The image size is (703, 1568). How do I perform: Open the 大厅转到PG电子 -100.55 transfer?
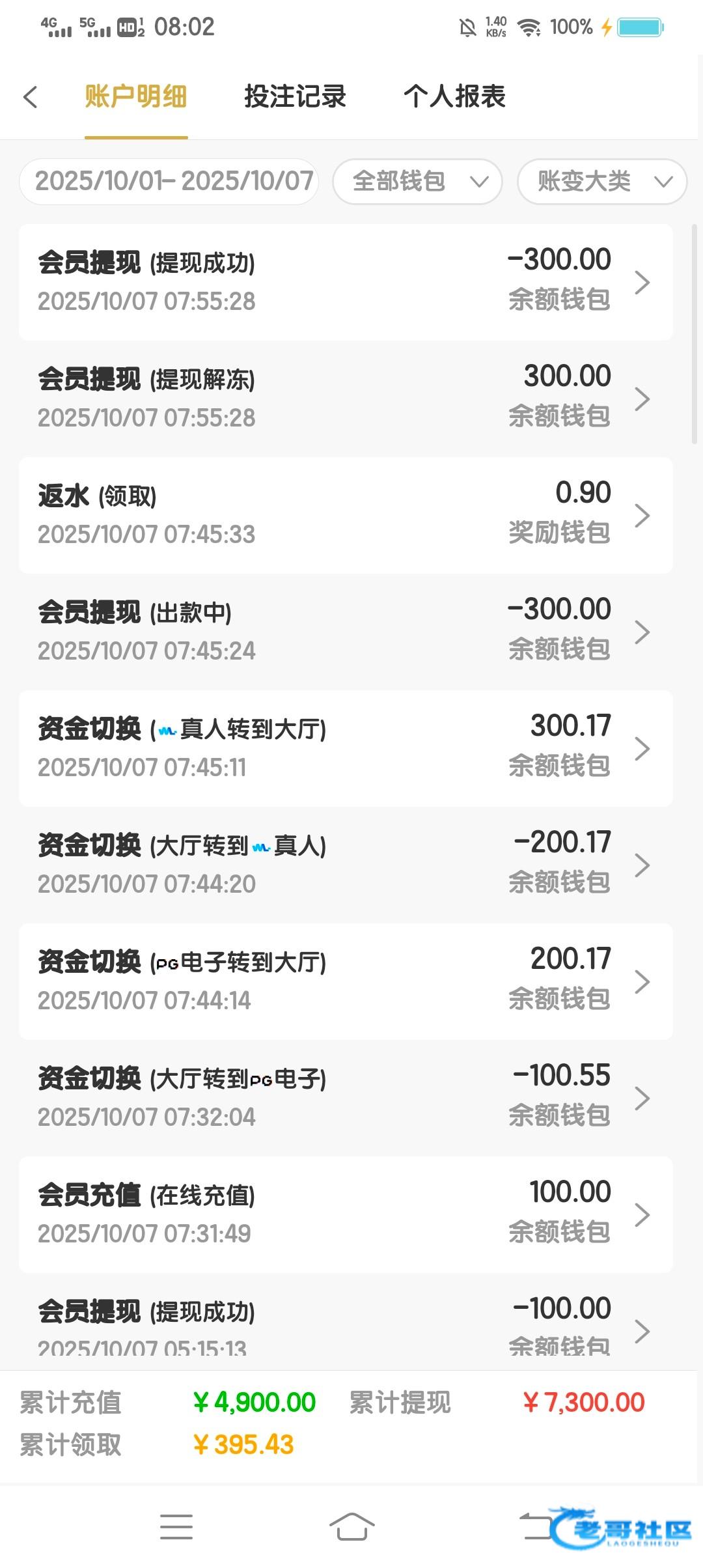click(346, 1098)
